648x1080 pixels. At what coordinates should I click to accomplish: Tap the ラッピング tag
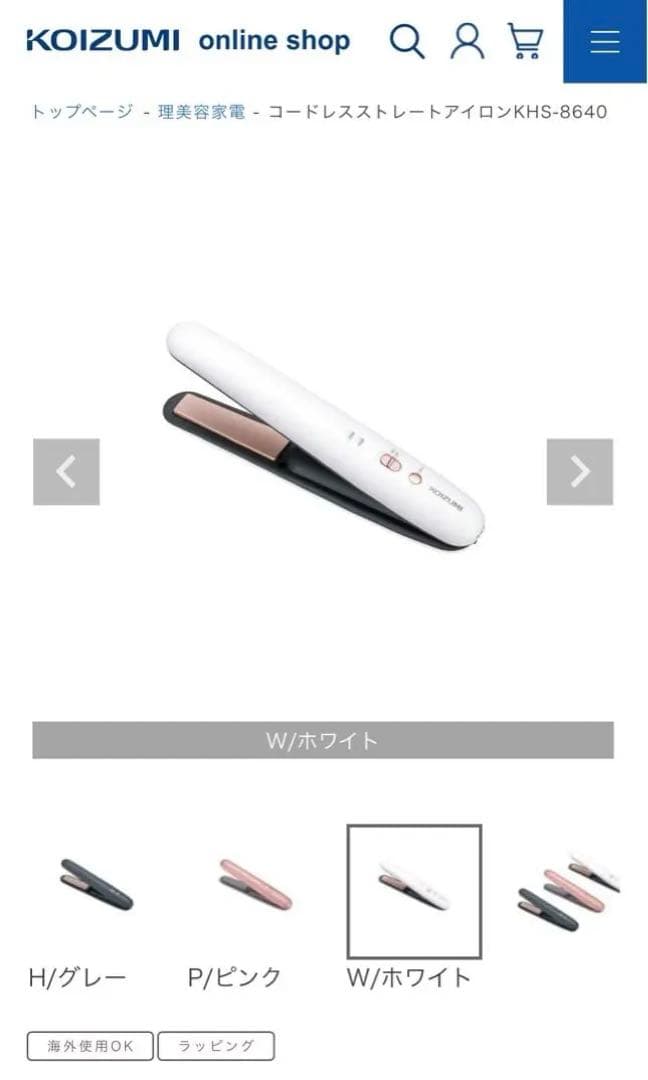point(216,1046)
